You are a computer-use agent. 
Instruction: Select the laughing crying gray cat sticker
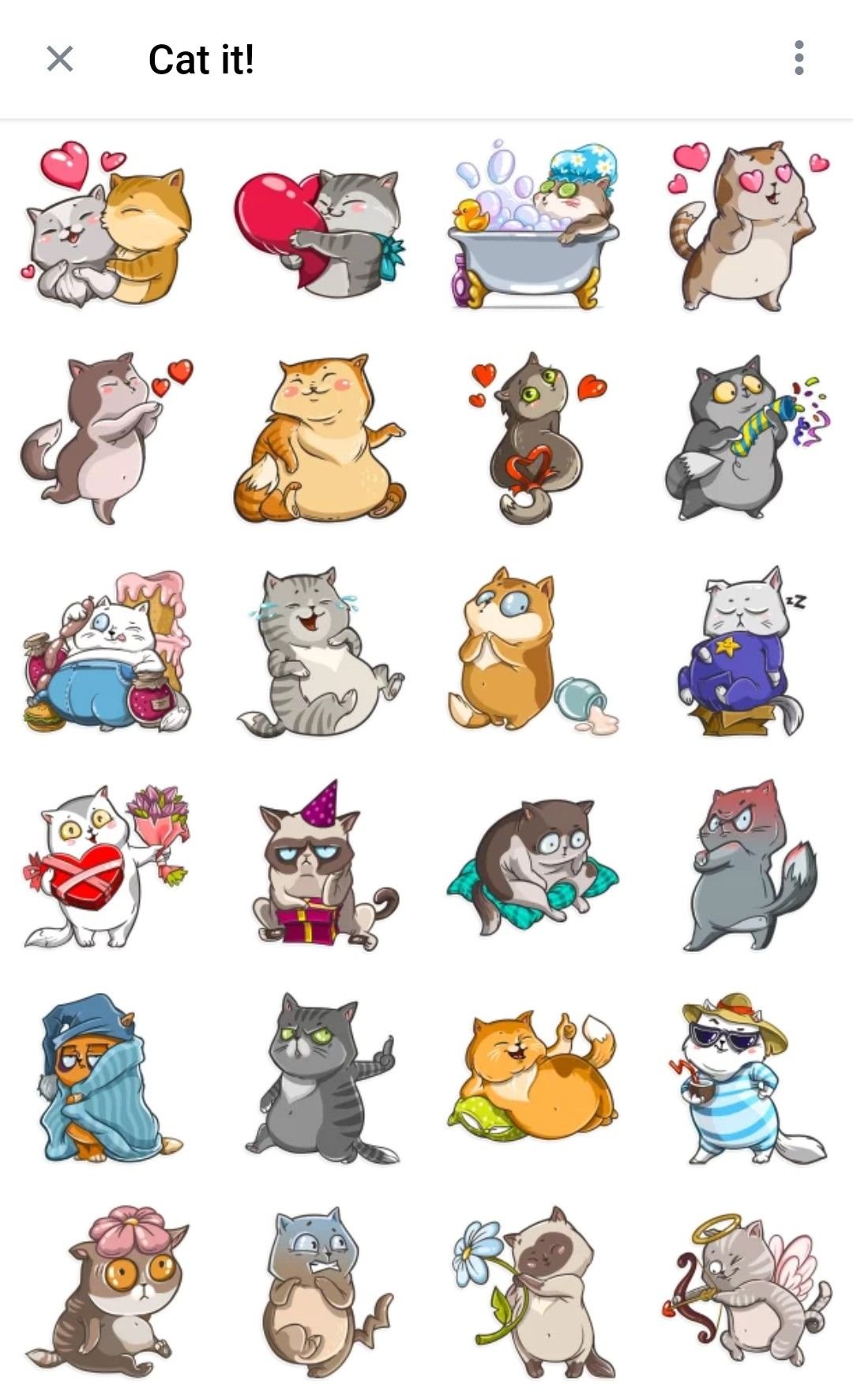coord(320,652)
